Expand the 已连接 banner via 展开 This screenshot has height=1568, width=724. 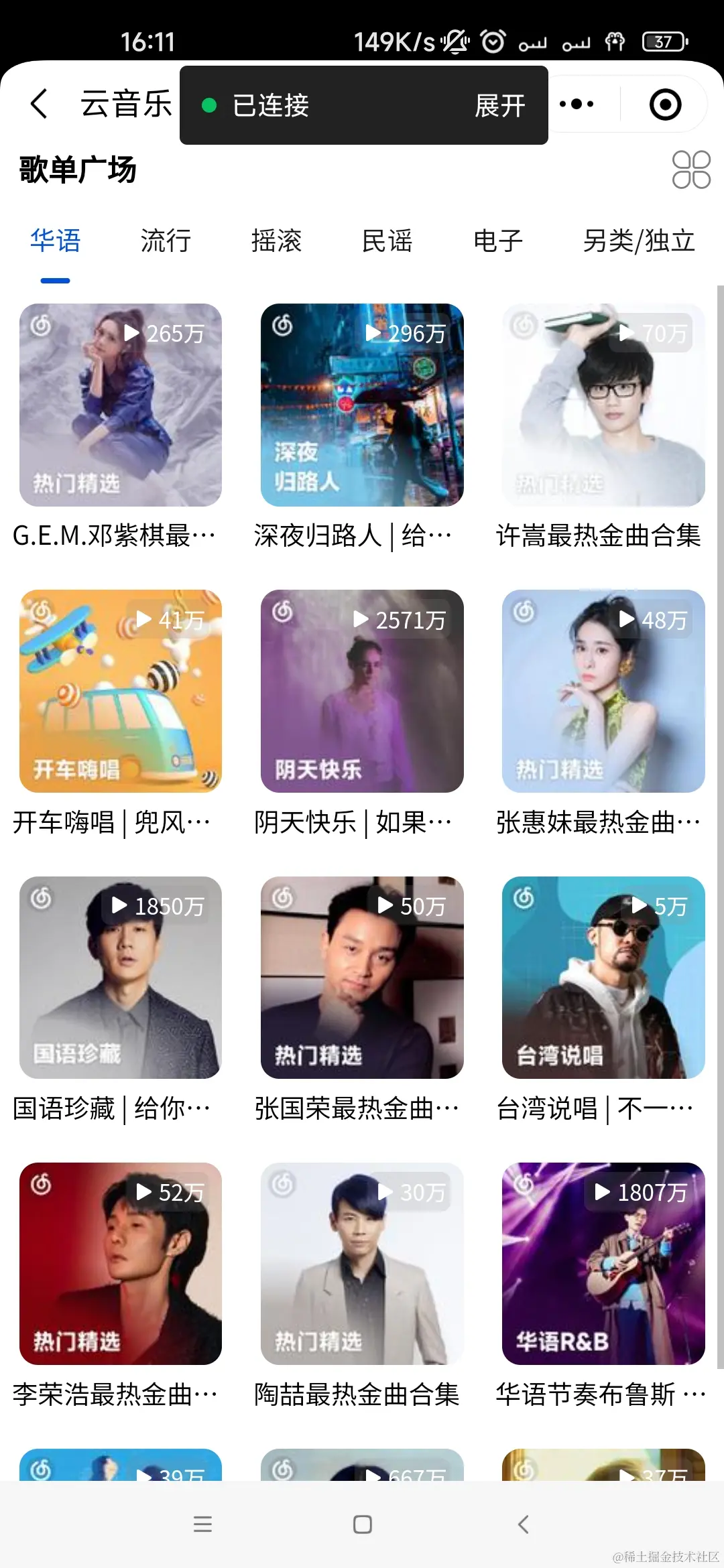(500, 106)
